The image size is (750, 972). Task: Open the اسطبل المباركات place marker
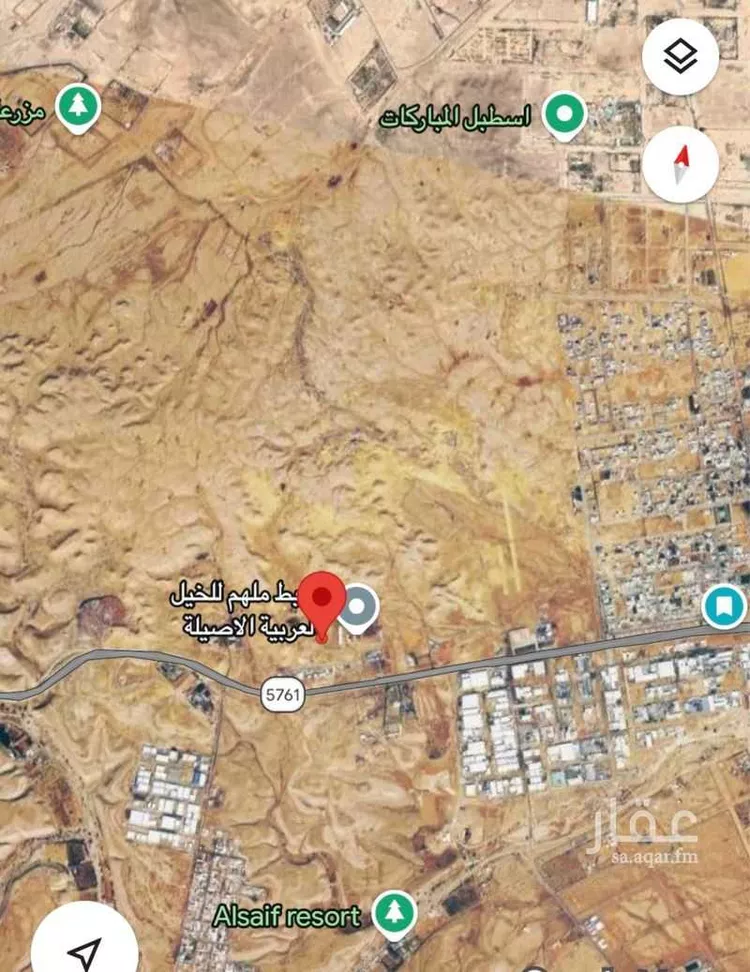[564, 115]
